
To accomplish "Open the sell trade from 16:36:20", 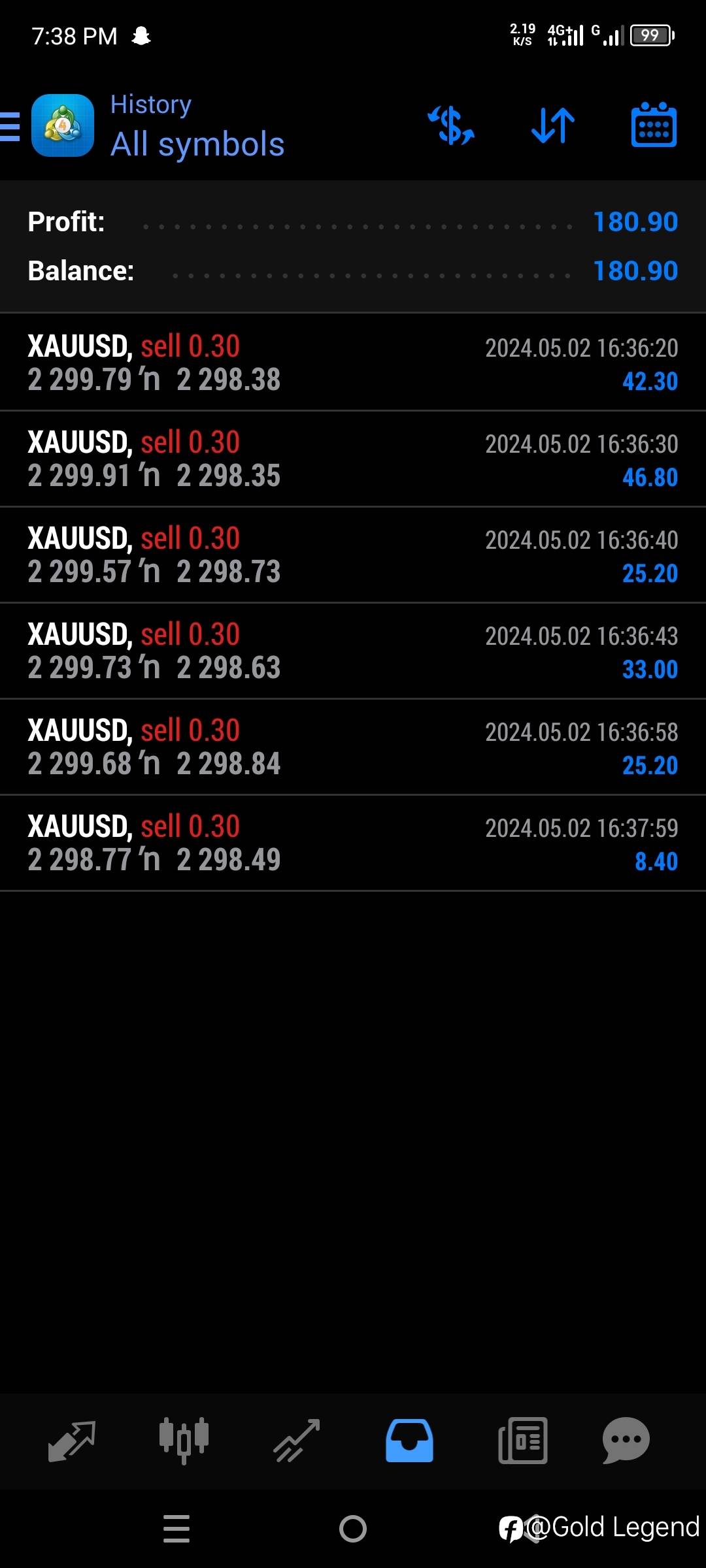I will 353,363.
